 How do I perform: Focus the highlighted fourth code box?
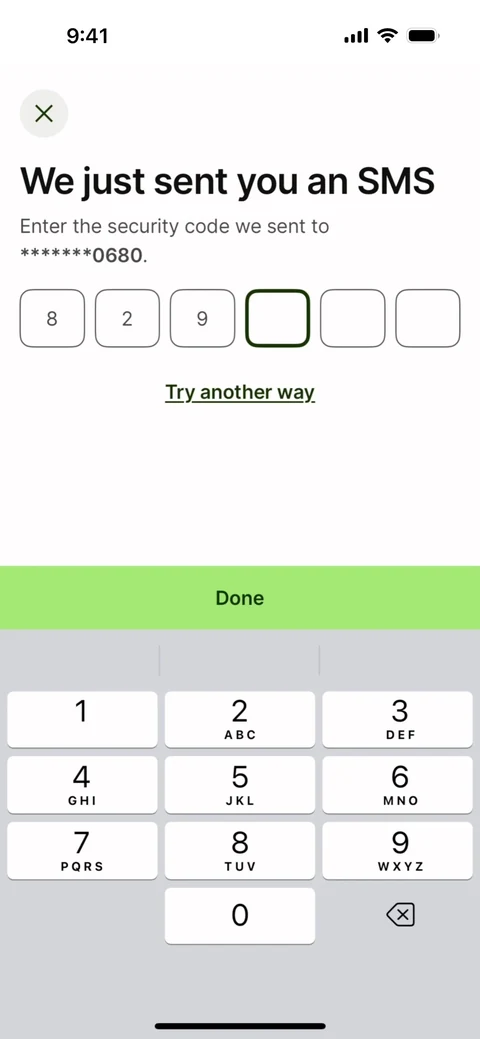click(278, 318)
